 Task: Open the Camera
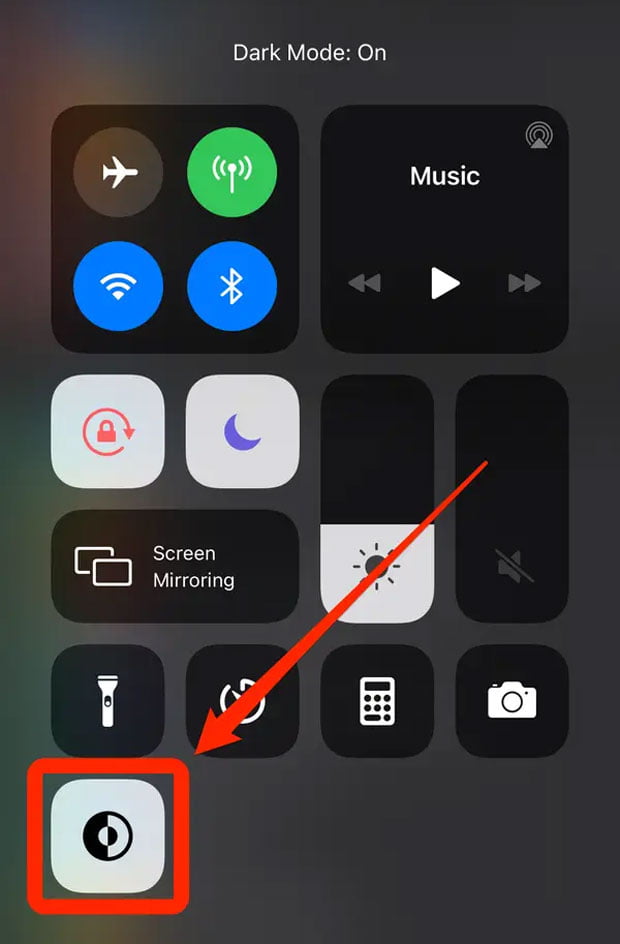[512, 701]
